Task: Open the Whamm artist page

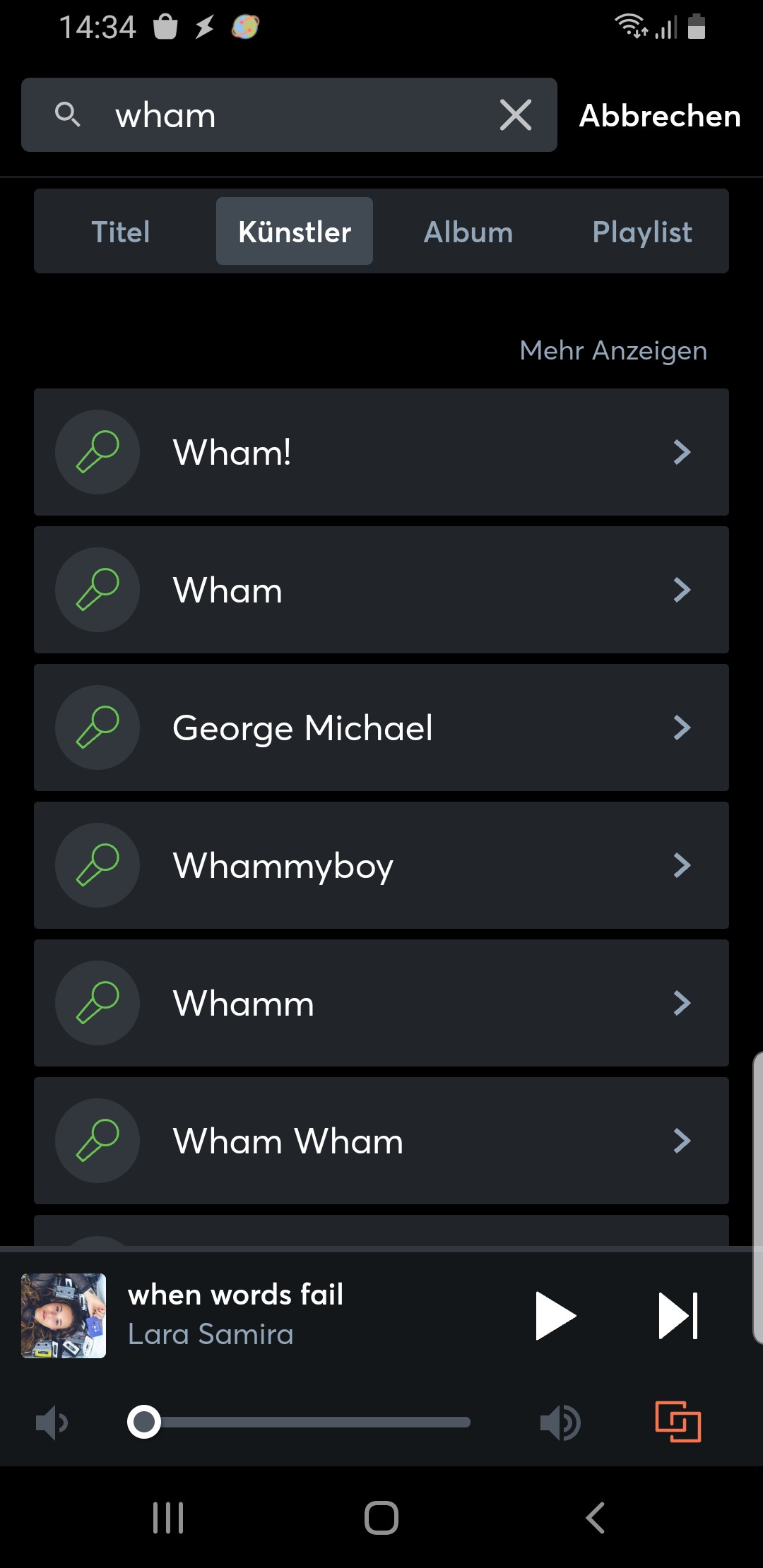Action: 381,1003
